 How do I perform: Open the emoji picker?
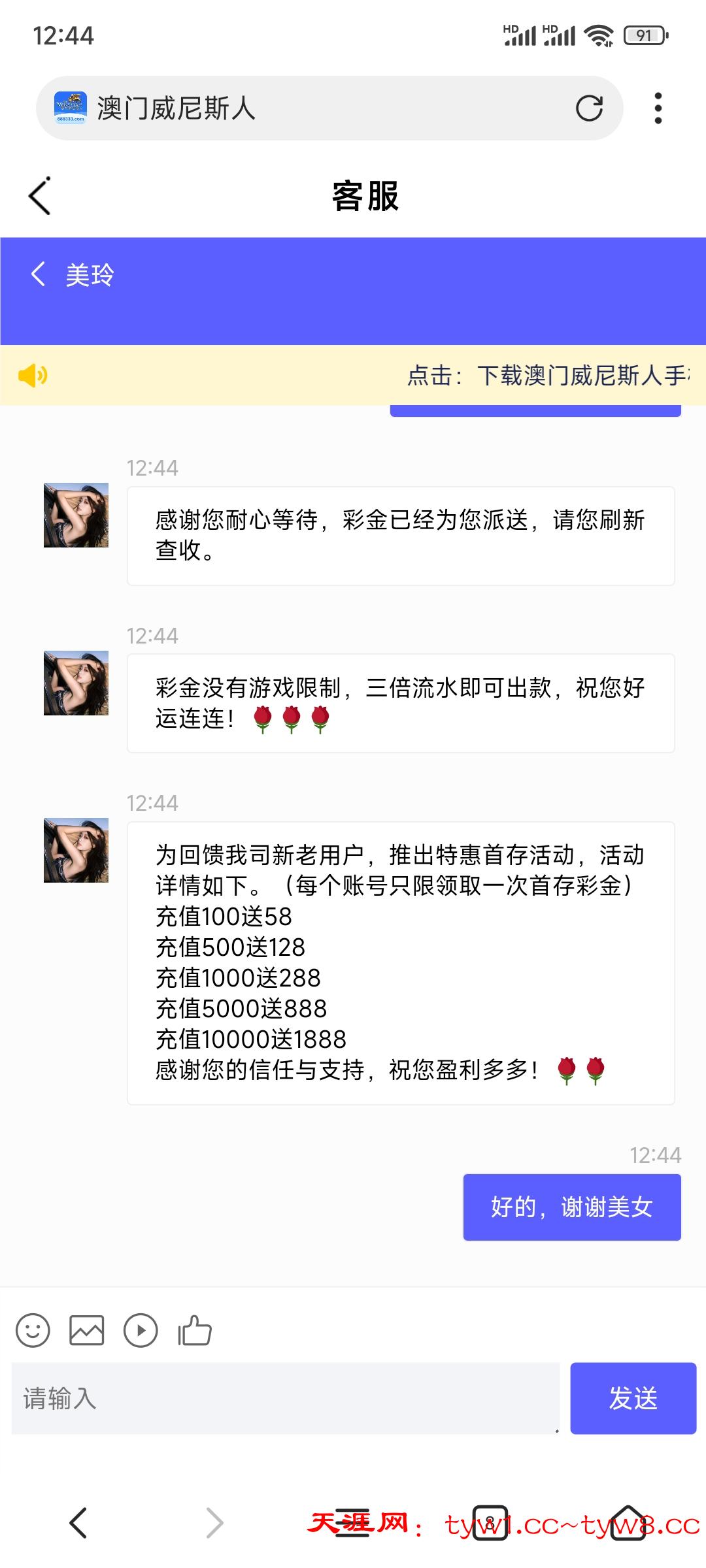pos(33,1331)
